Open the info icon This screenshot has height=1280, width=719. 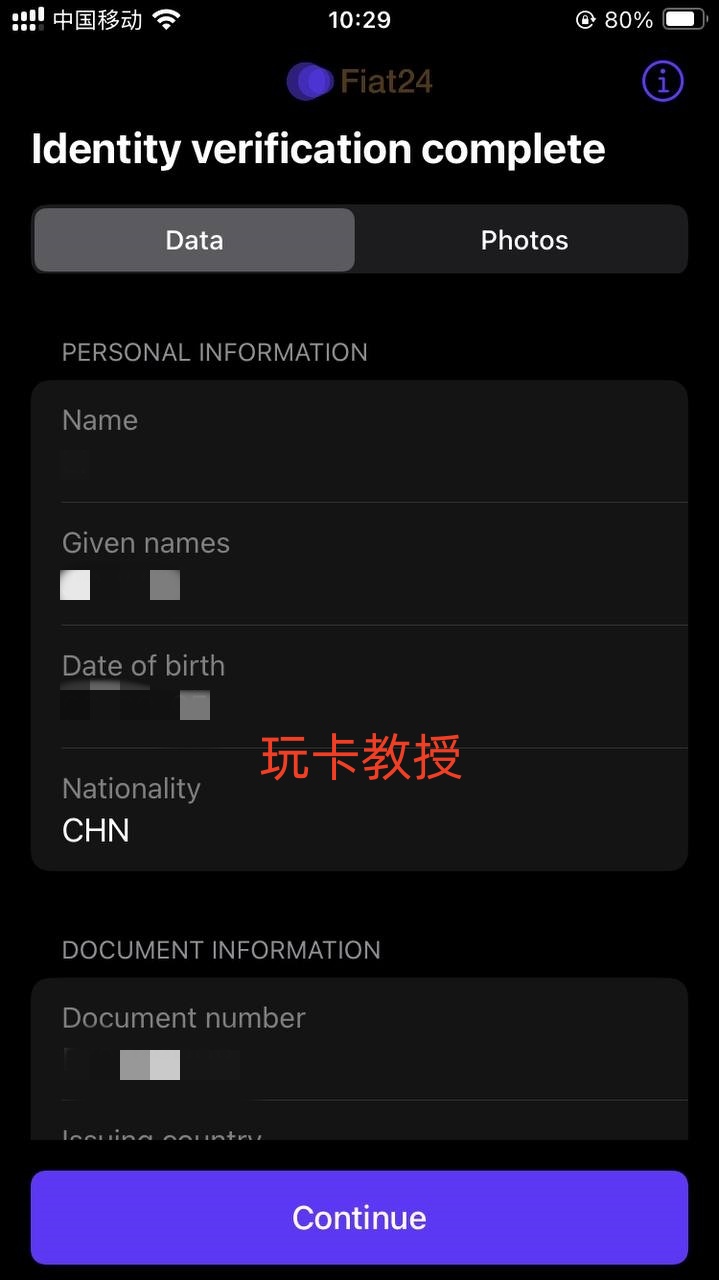tap(662, 81)
